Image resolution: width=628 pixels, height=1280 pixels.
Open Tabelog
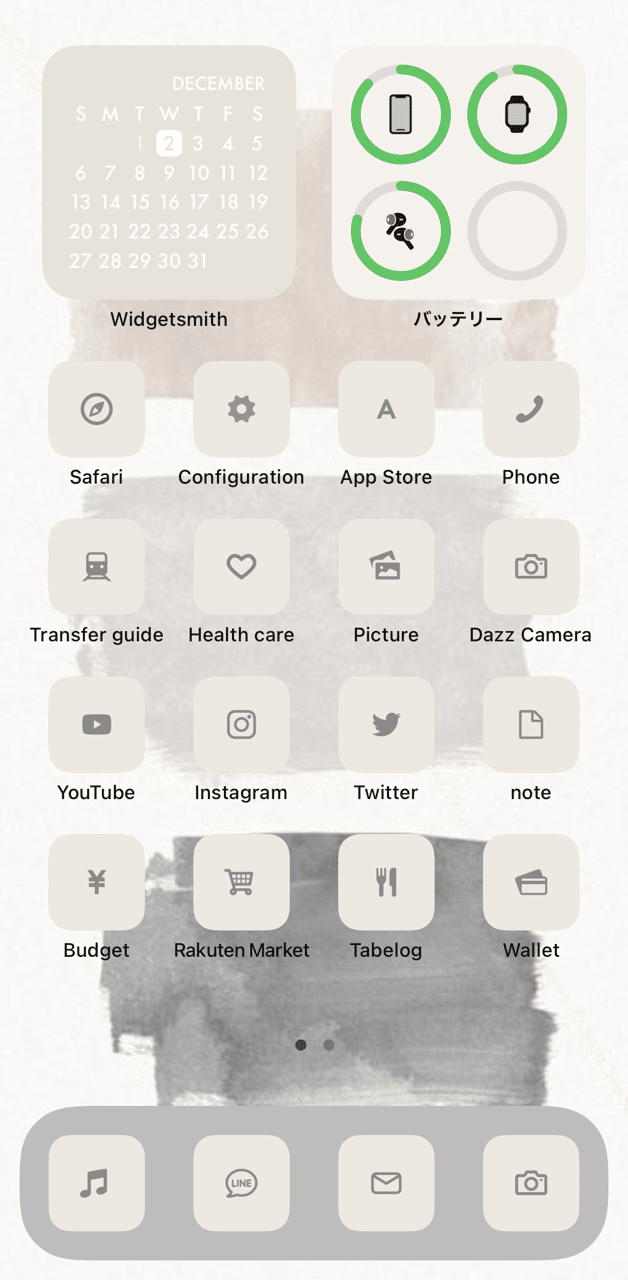click(386, 882)
